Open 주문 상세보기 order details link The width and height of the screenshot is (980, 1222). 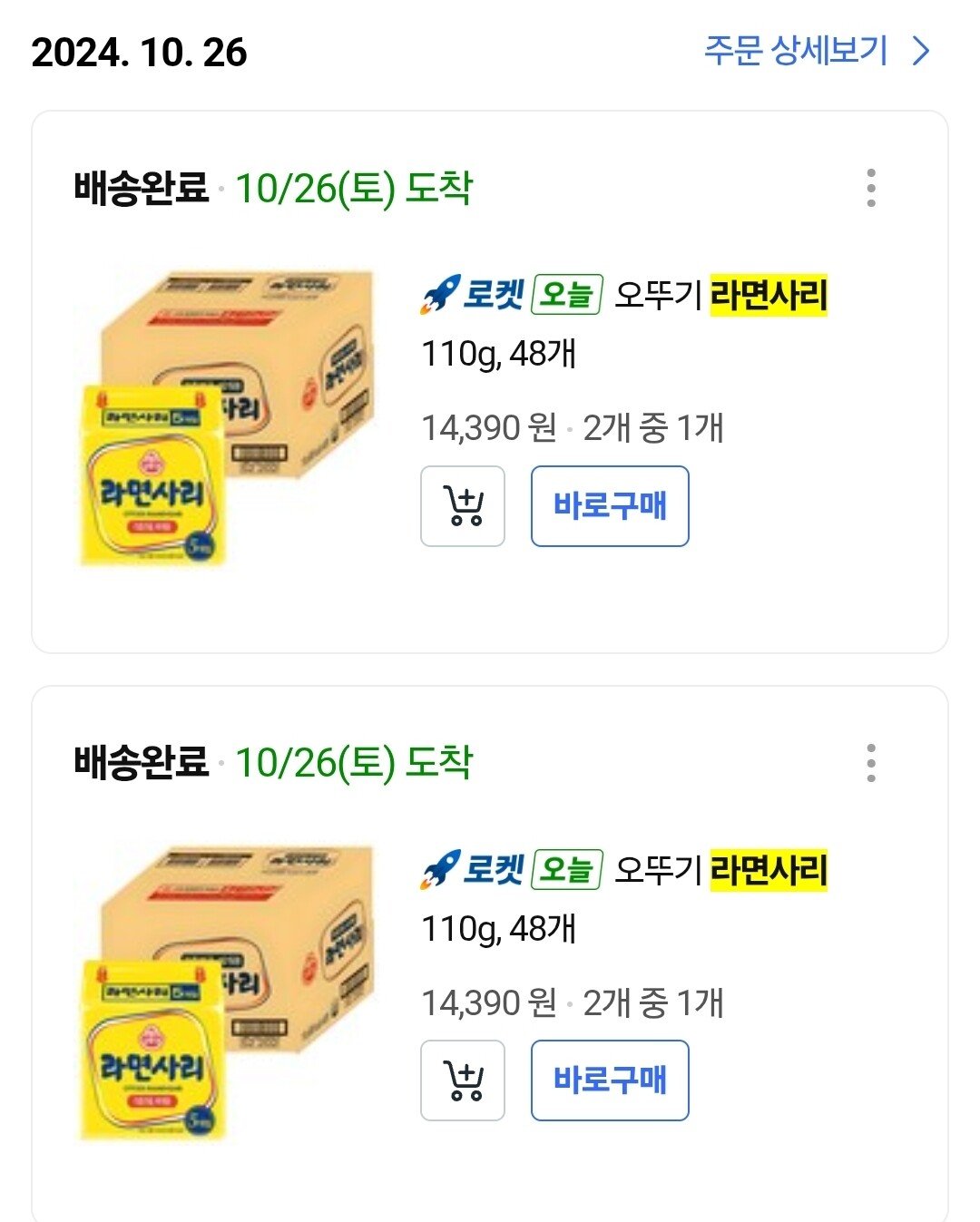coord(815,51)
